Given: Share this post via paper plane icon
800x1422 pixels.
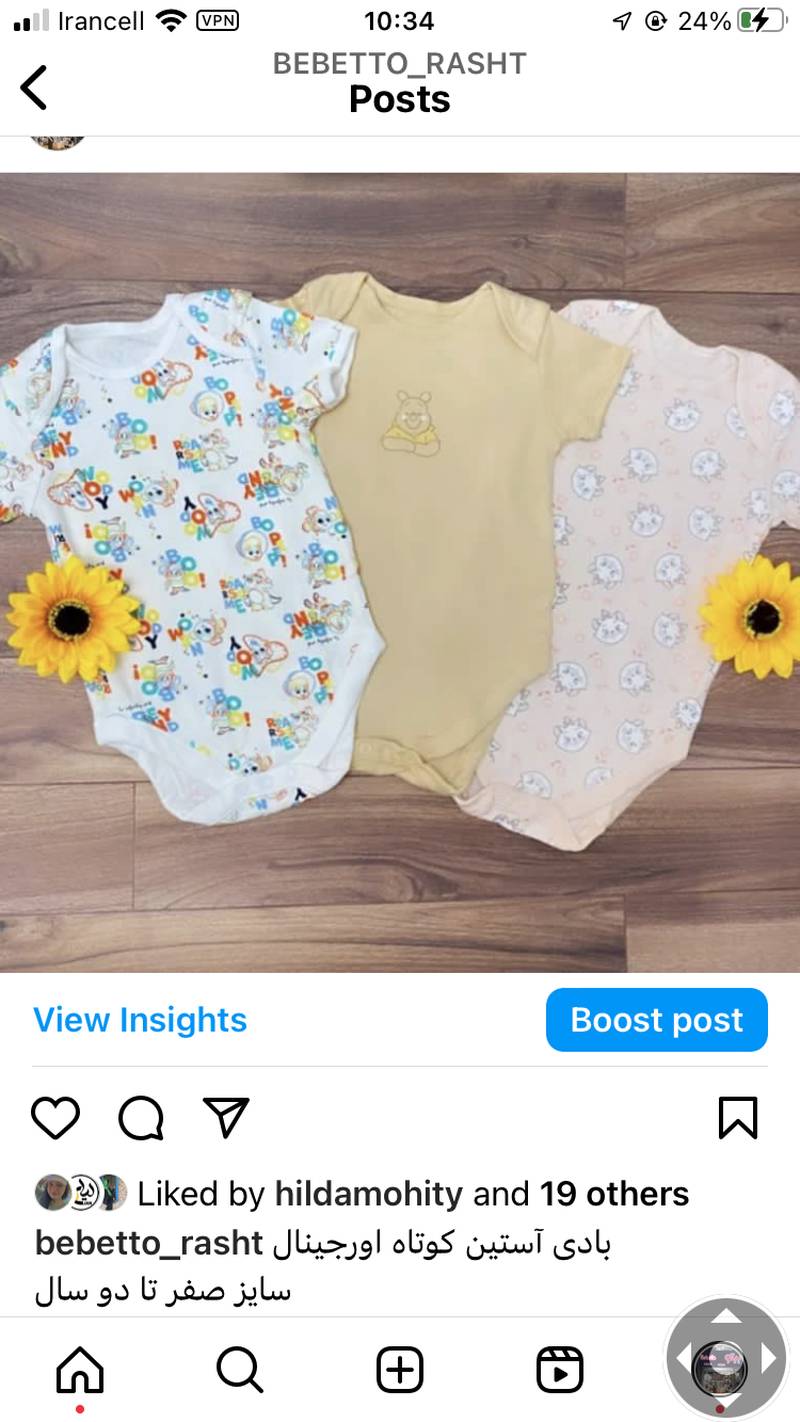Looking at the screenshot, I should (x=226, y=1118).
